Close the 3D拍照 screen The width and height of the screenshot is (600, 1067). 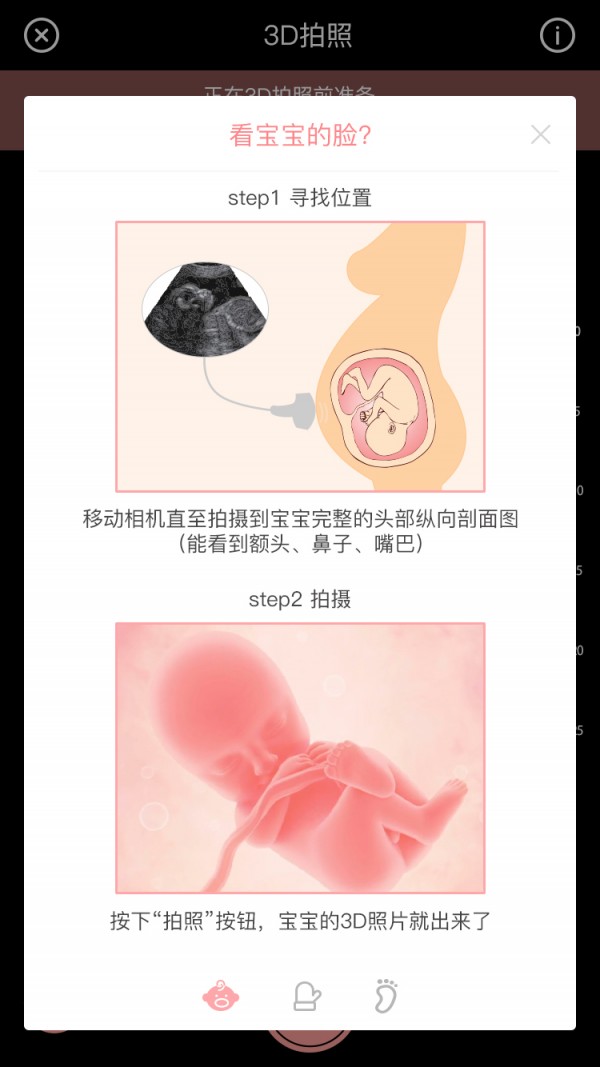coord(41,36)
